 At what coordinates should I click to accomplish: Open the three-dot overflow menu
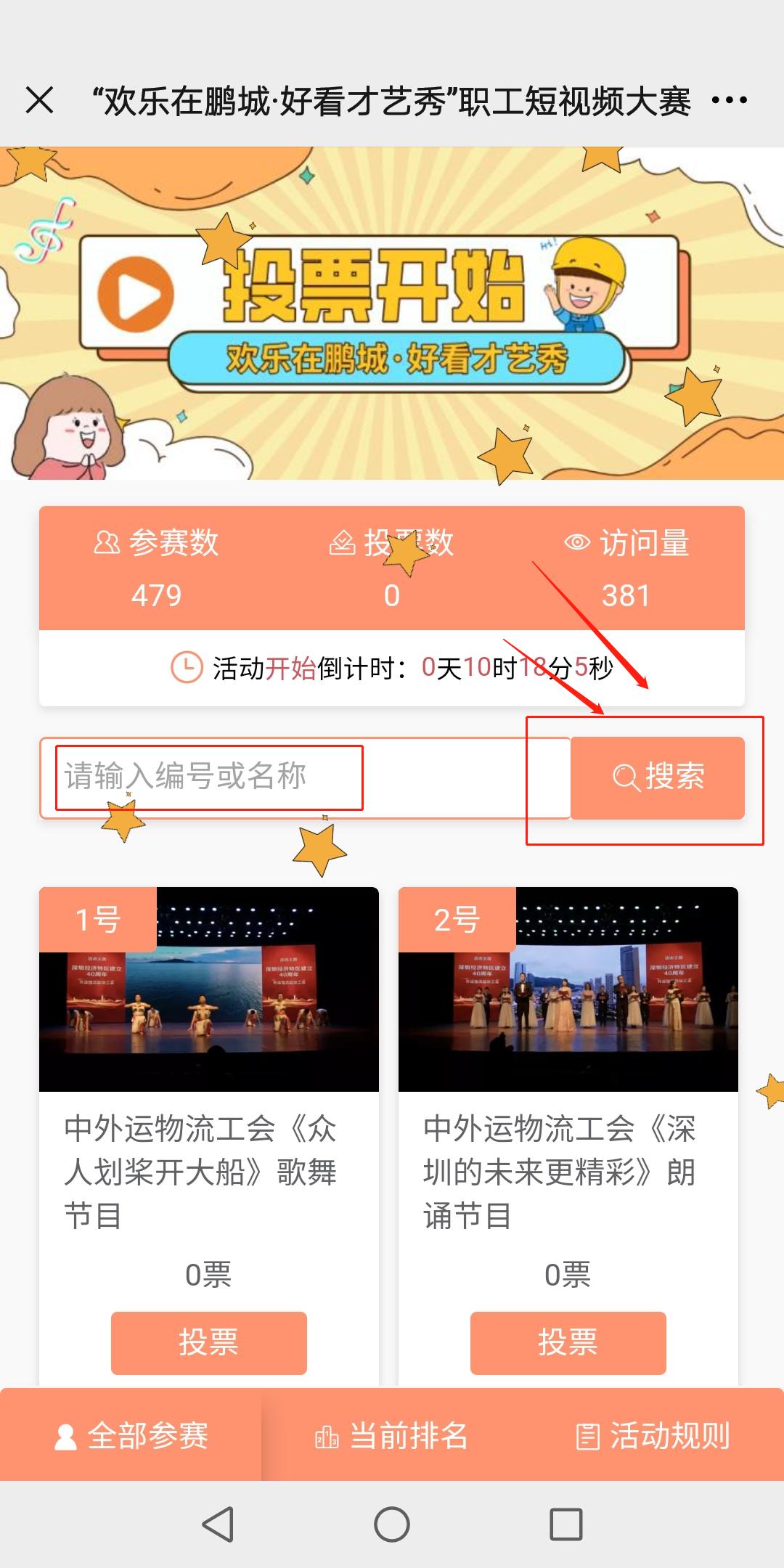click(729, 100)
